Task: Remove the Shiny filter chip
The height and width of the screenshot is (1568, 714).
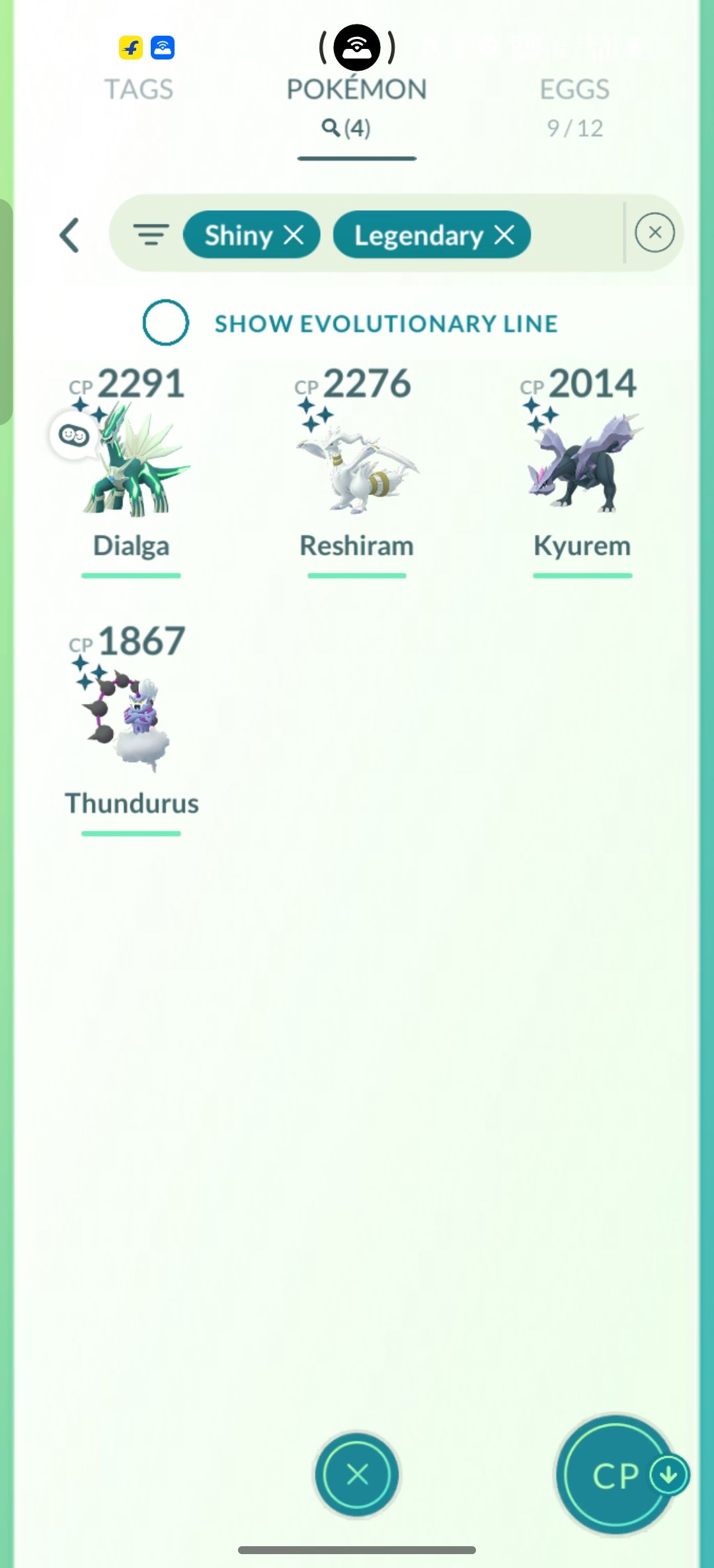Action: tap(294, 235)
